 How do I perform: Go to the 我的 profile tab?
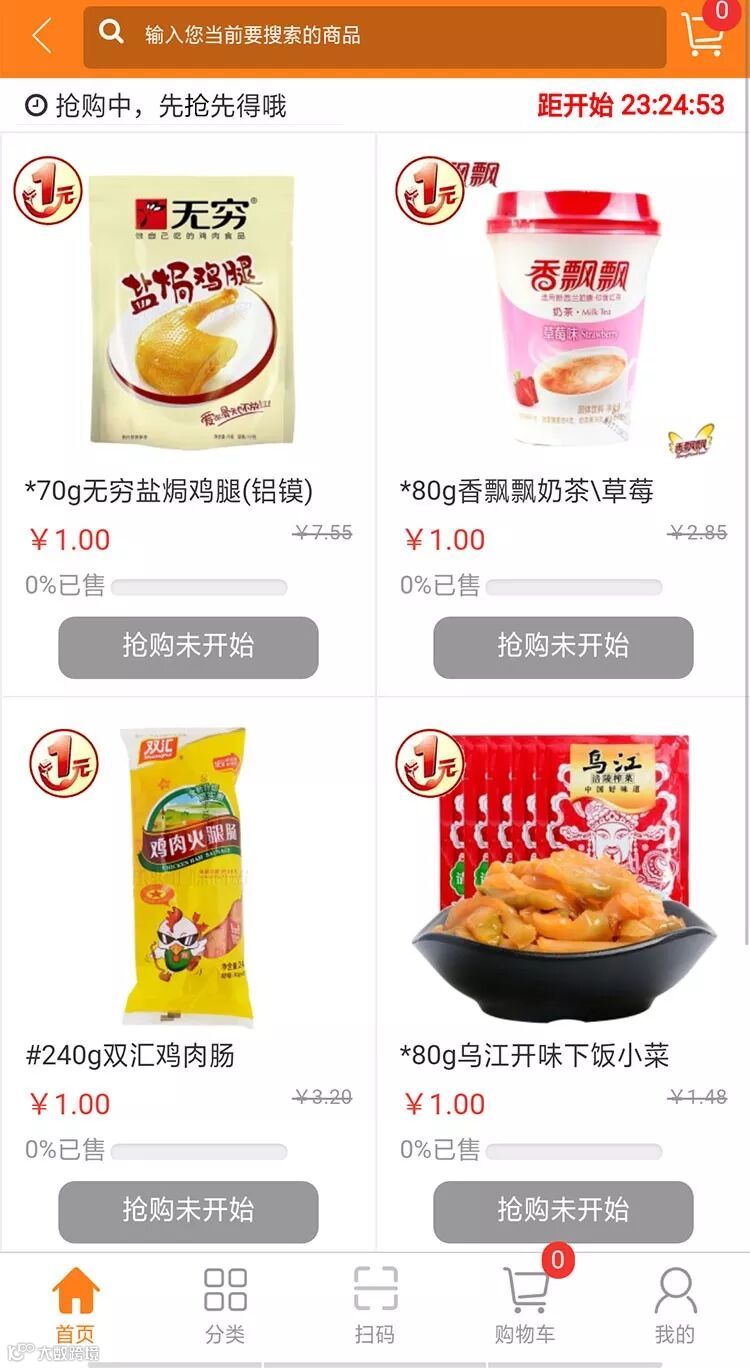[675, 1305]
